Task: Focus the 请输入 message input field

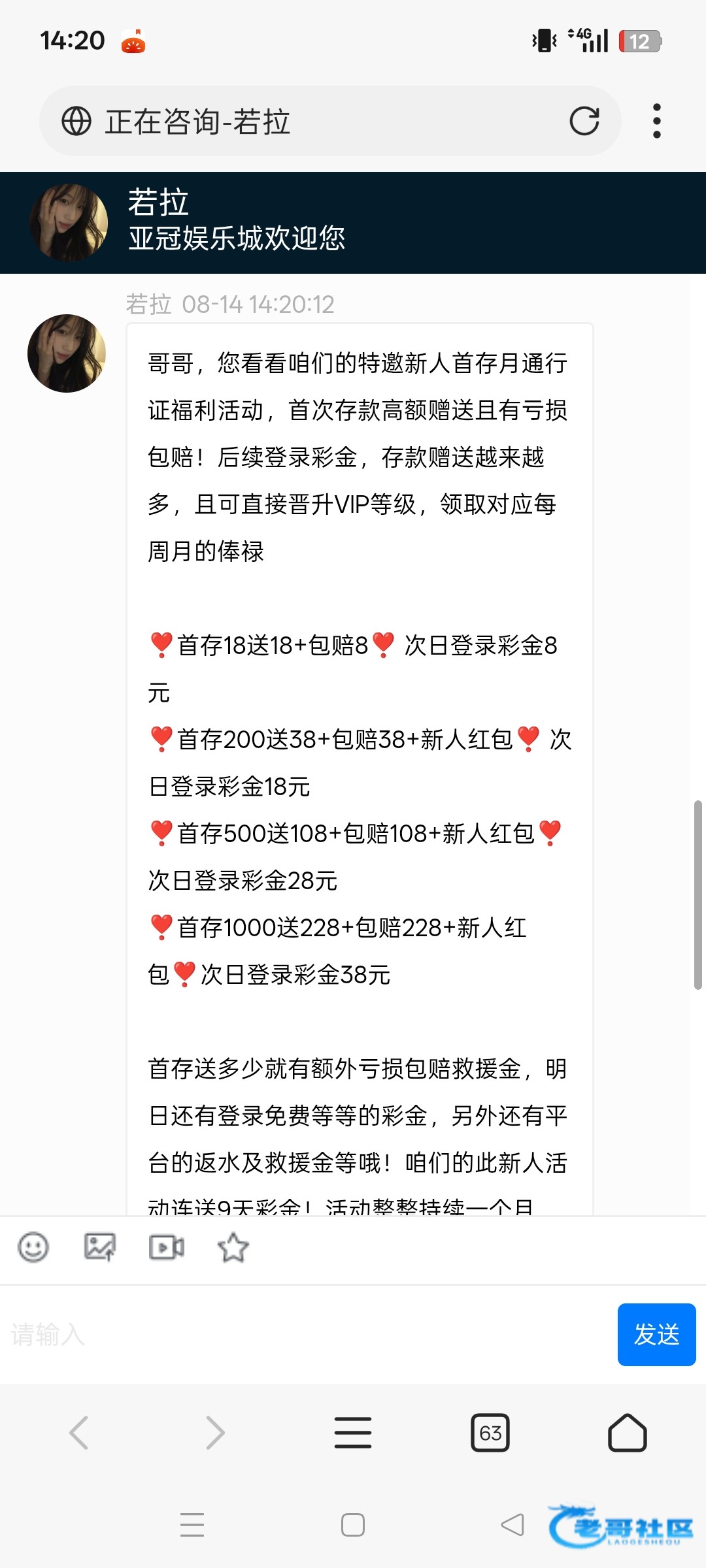Action: pyautogui.click(x=307, y=1334)
